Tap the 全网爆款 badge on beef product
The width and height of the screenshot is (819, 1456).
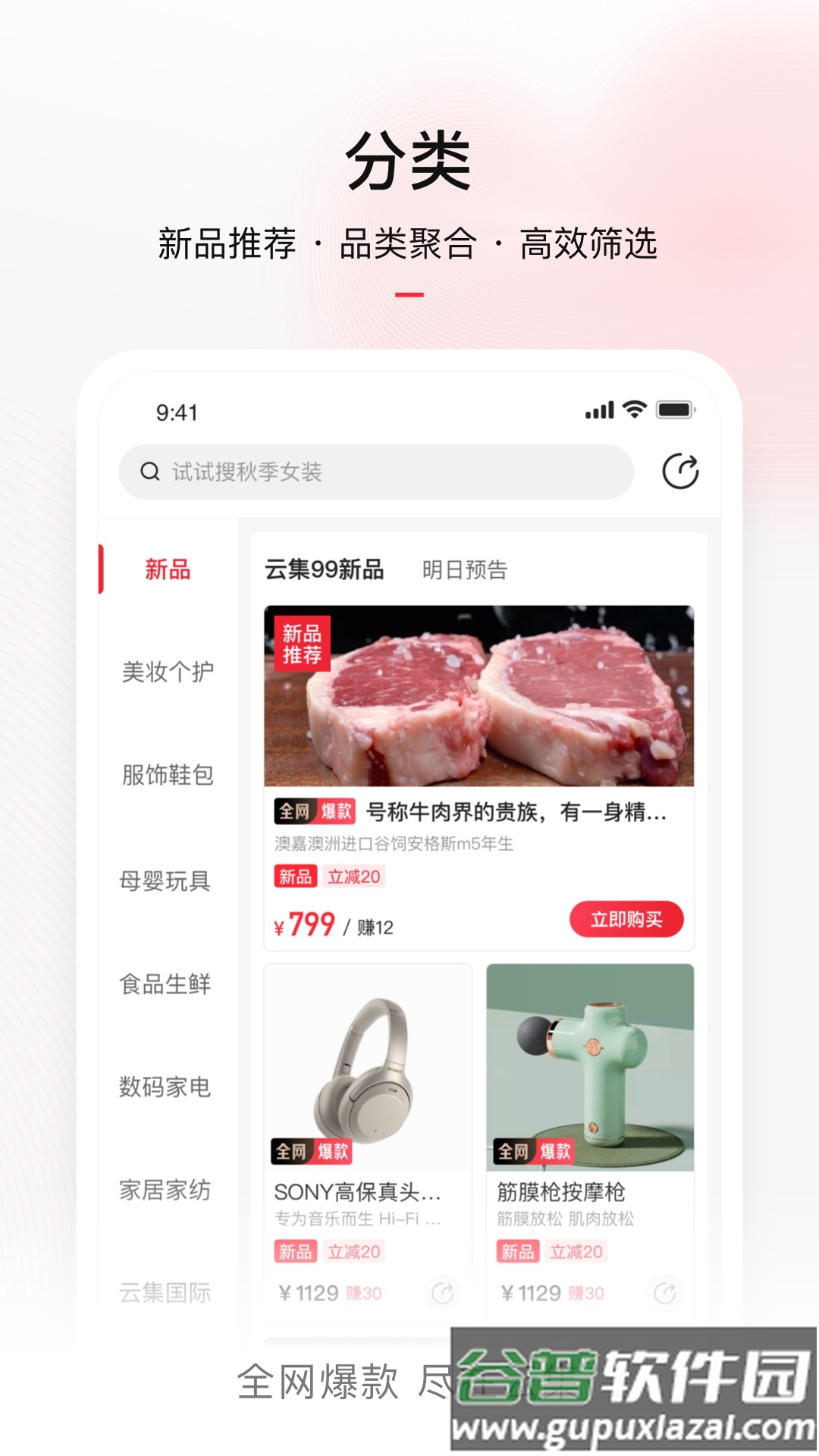pos(313,811)
